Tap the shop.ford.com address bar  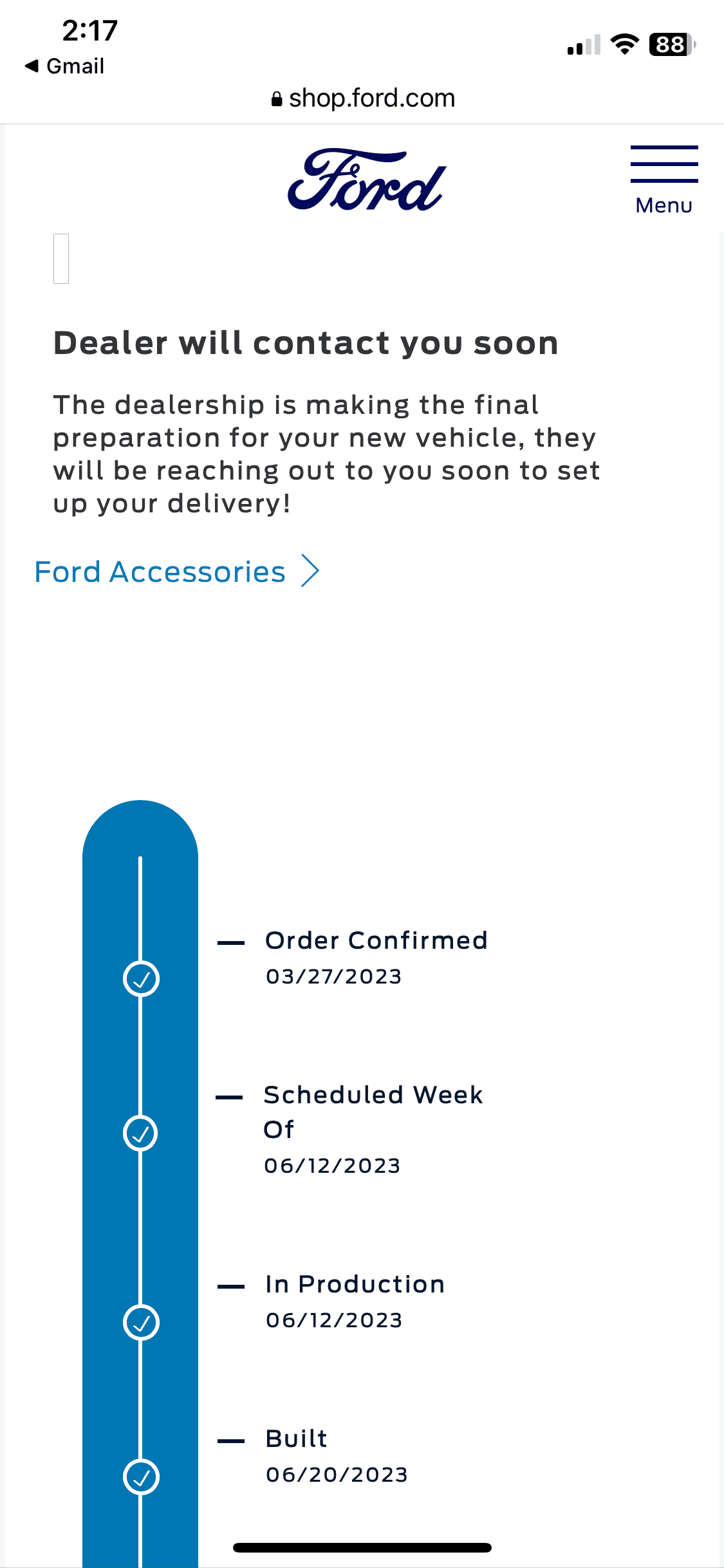[362, 98]
